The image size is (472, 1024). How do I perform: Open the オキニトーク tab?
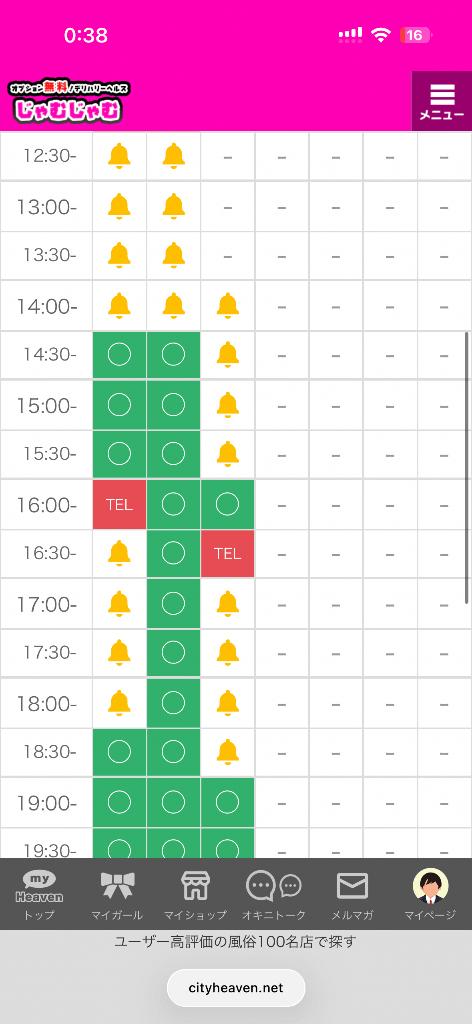click(x=274, y=893)
